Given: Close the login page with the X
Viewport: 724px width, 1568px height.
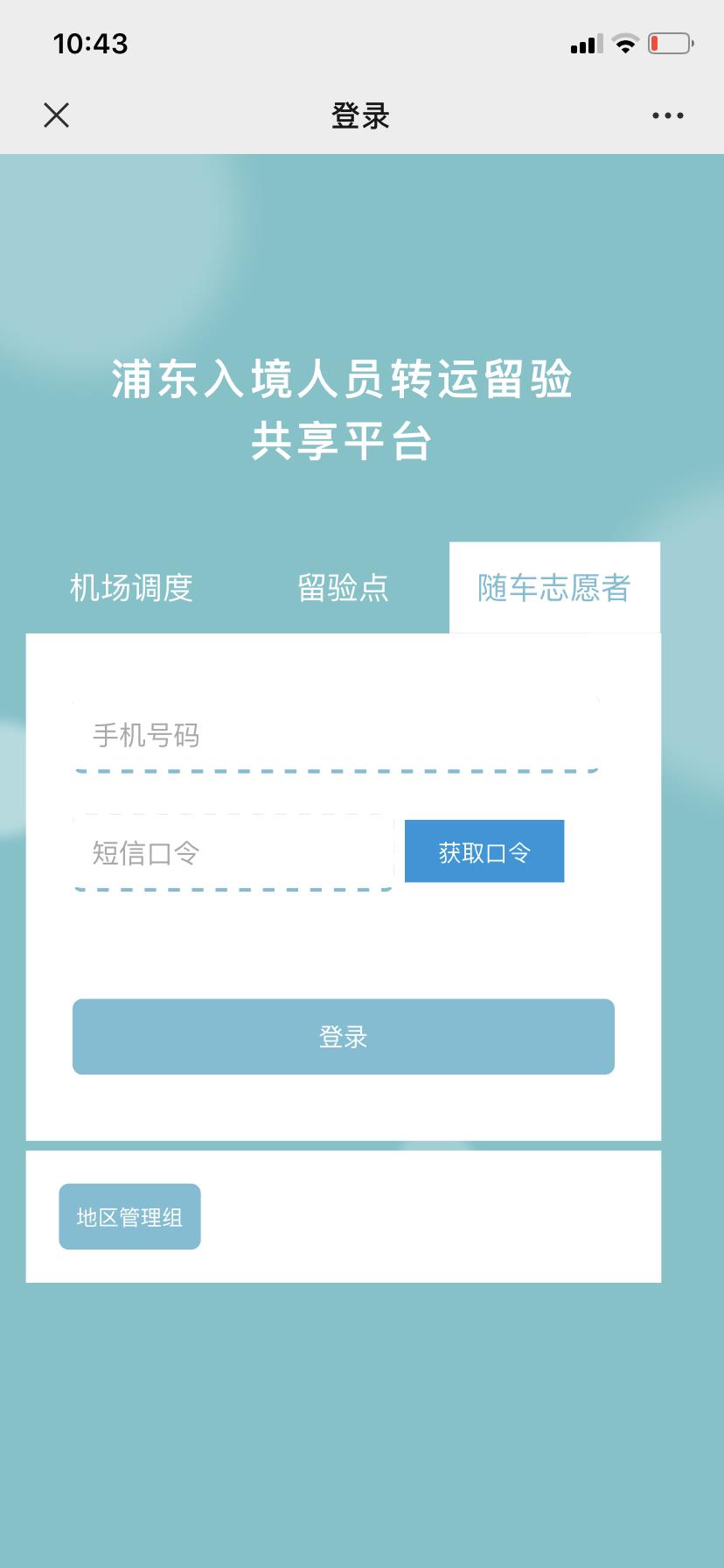Looking at the screenshot, I should pyautogui.click(x=56, y=115).
